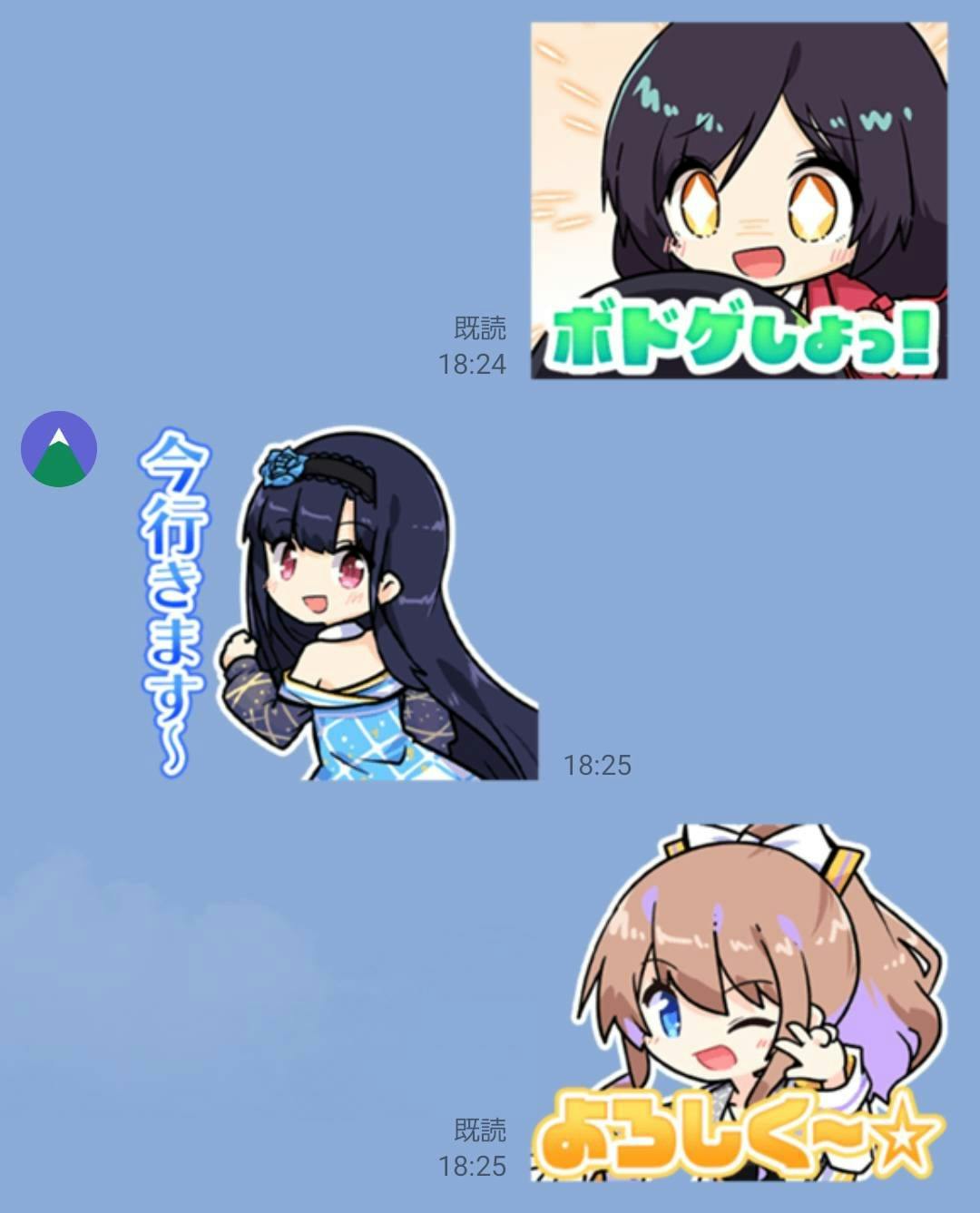Open the 今行きます〜 sticker

pos(340,603)
